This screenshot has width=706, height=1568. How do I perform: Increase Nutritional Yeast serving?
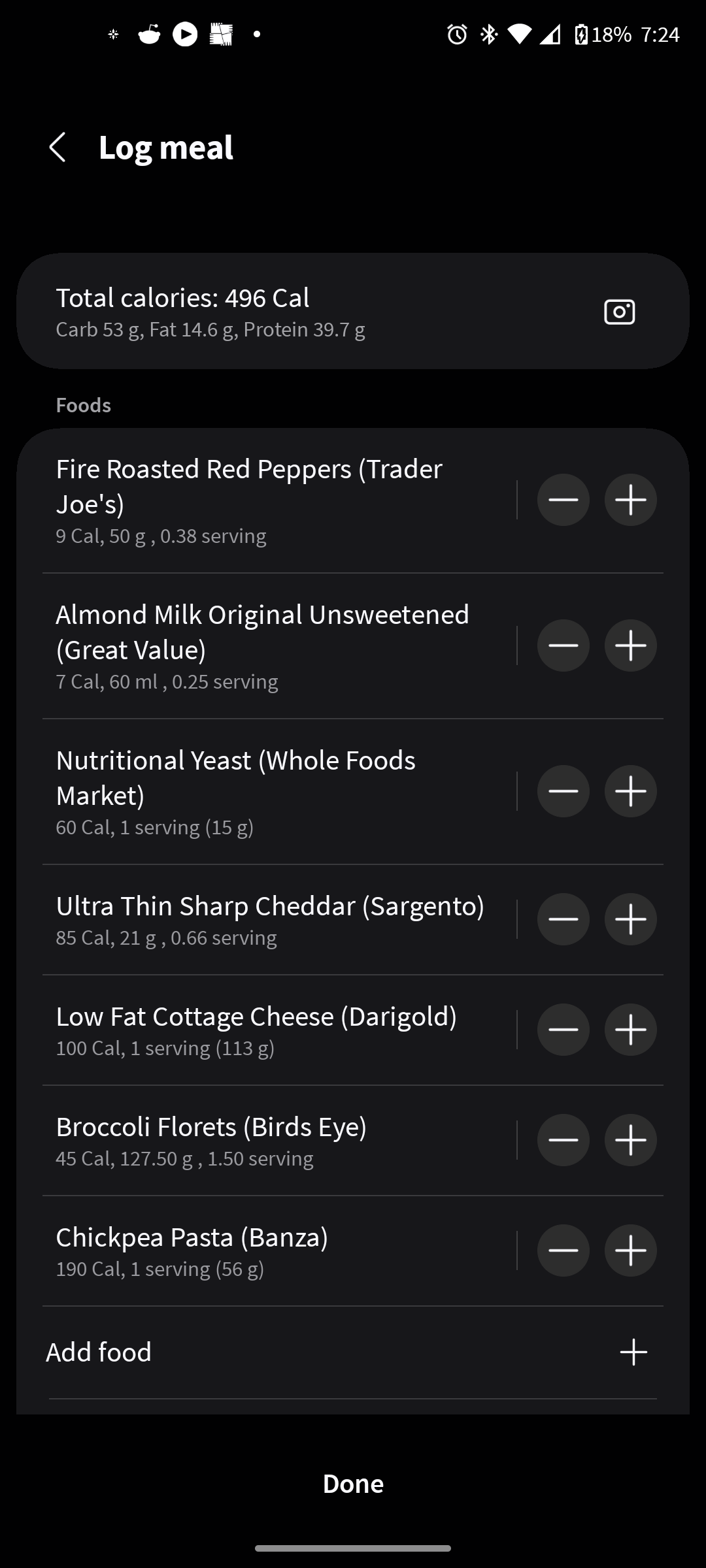(x=631, y=791)
